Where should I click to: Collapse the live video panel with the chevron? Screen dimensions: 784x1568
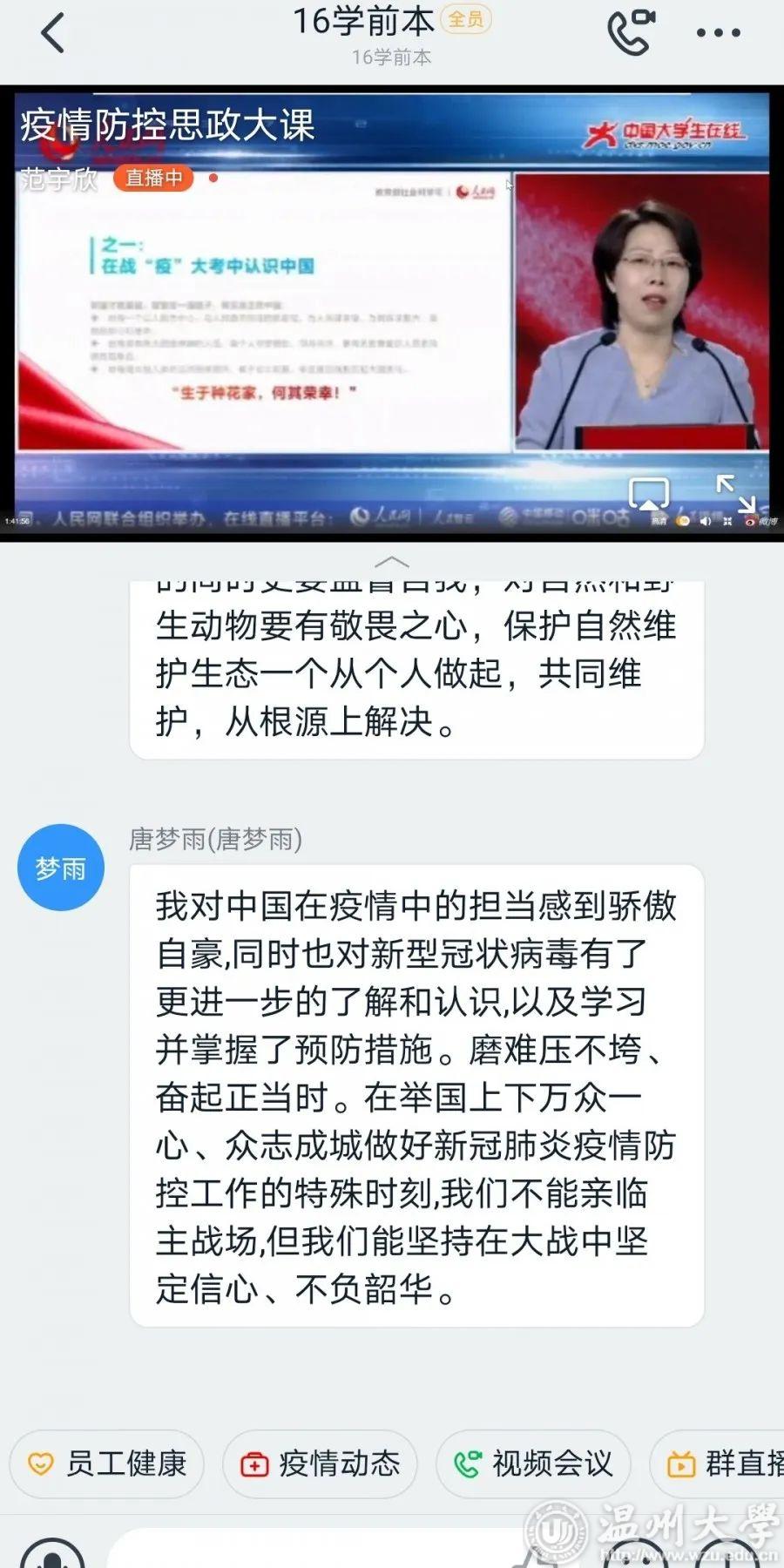391,561
